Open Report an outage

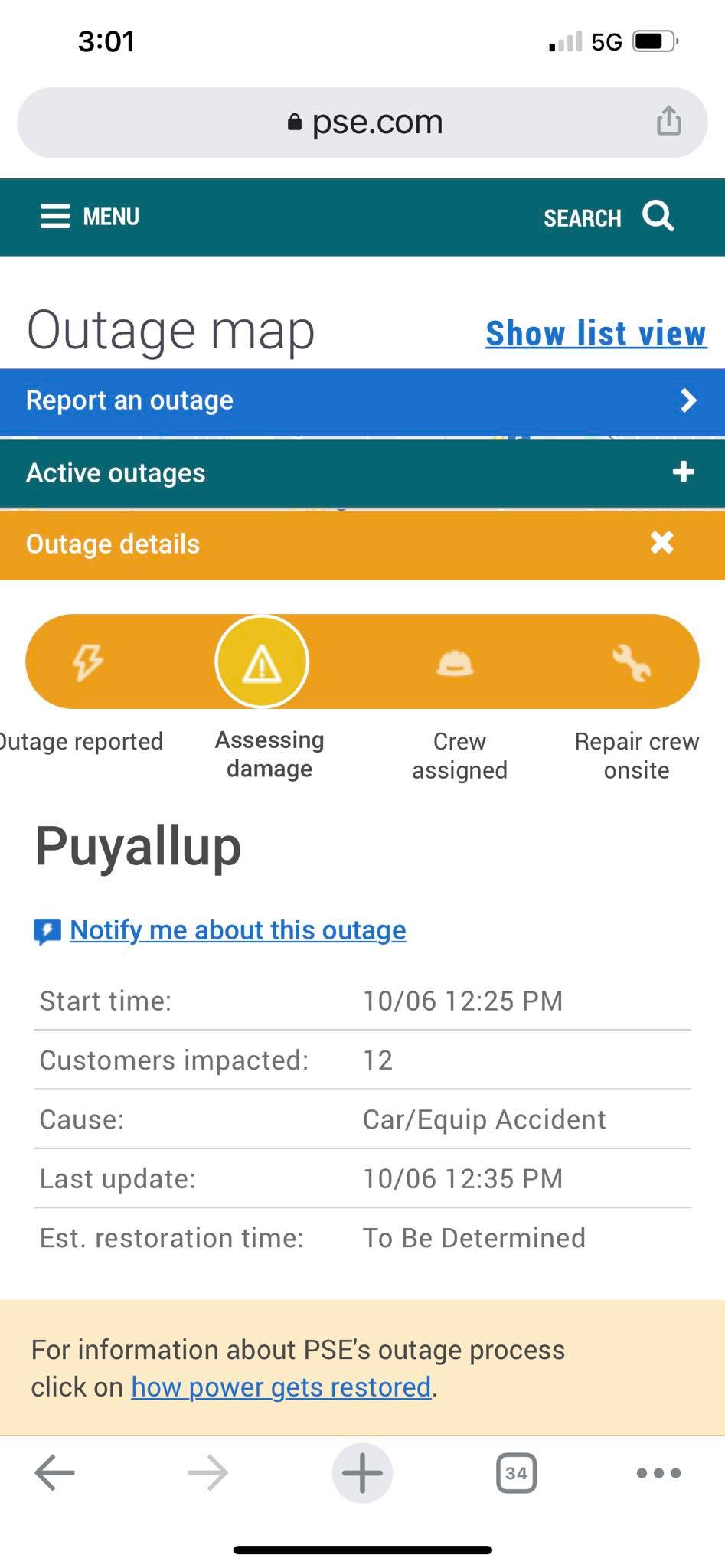[362, 400]
